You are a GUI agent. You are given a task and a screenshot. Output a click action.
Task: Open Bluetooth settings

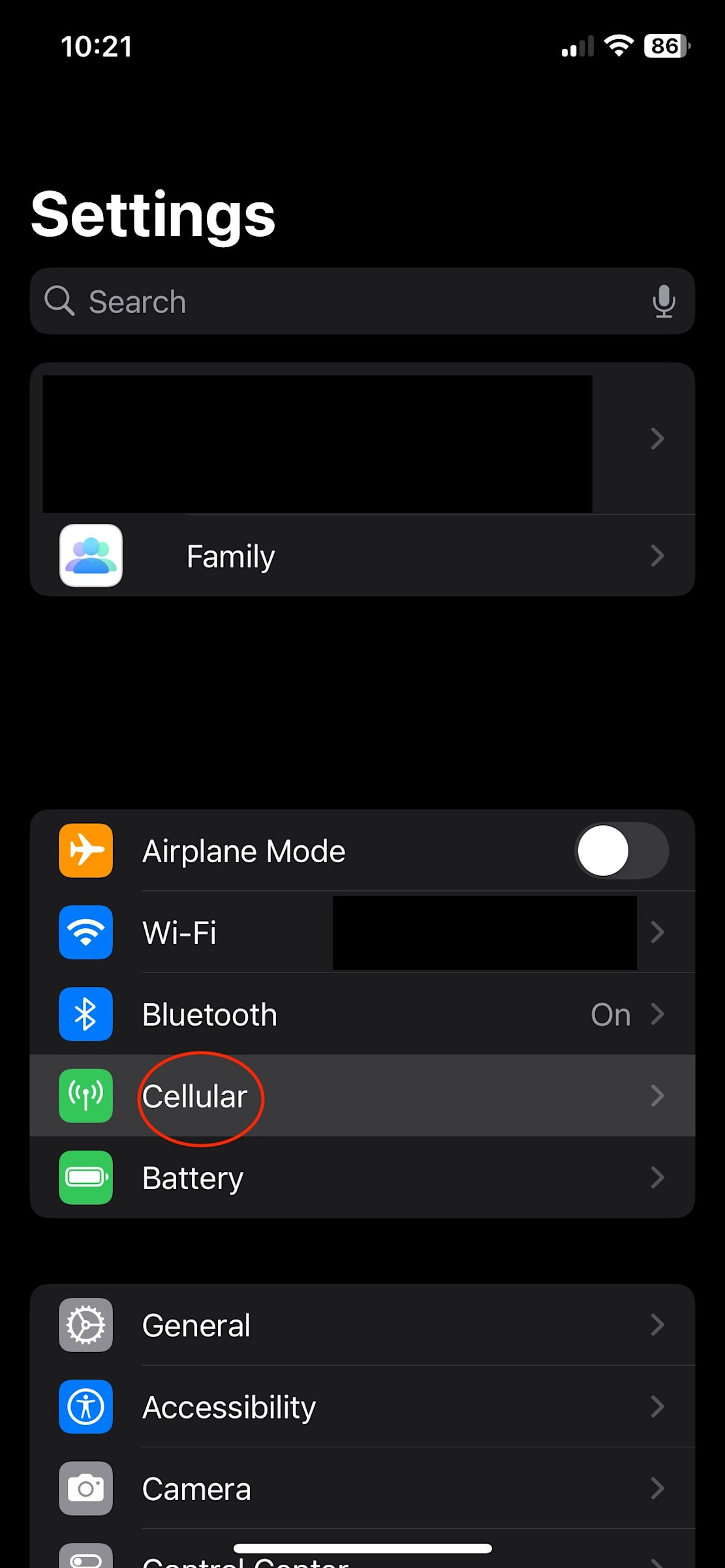[362, 1014]
